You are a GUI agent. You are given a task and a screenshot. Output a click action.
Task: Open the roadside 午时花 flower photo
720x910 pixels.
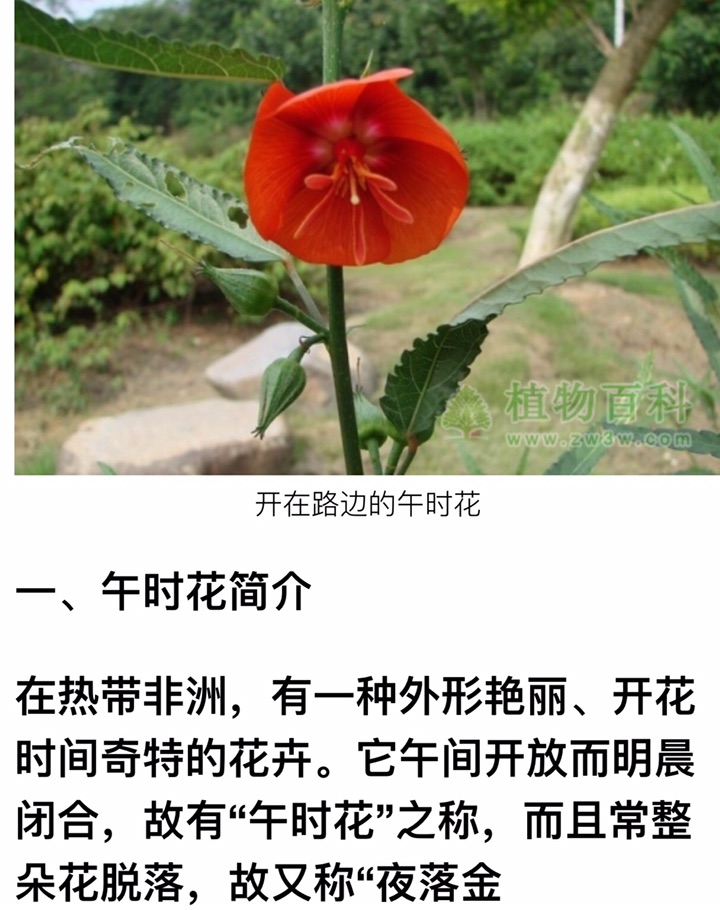(x=360, y=237)
